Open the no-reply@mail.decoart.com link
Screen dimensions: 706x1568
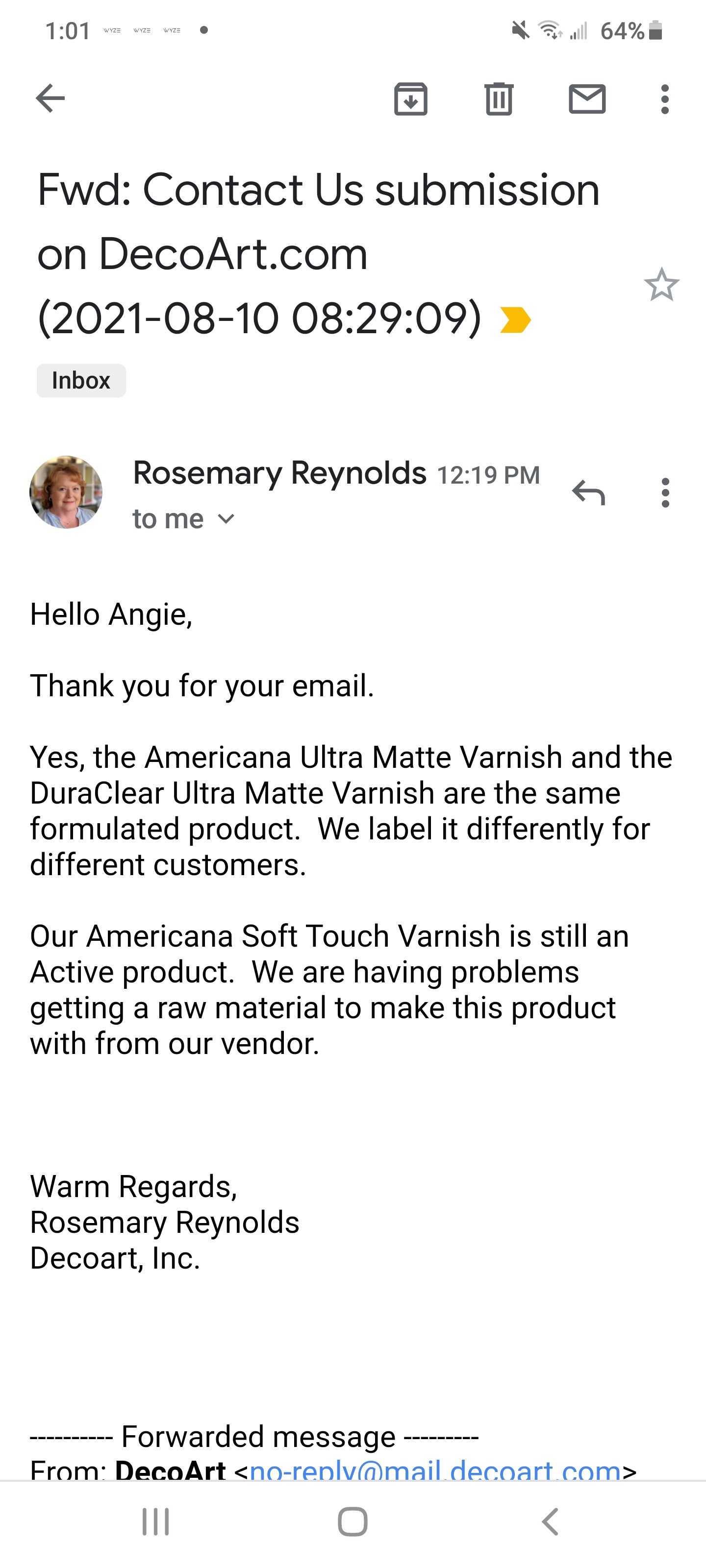(435, 1470)
